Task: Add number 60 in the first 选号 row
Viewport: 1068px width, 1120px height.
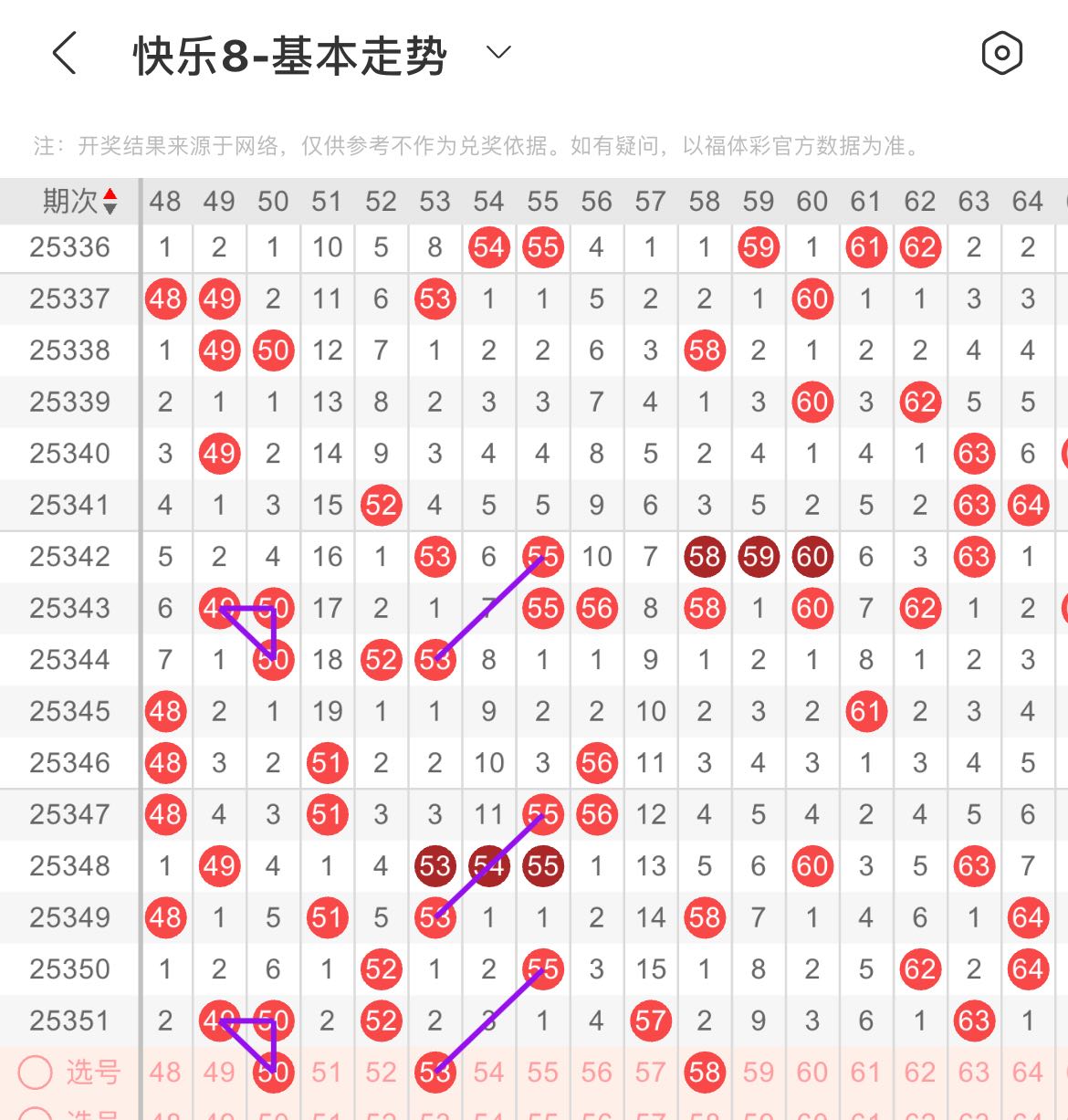Action: [x=812, y=1073]
